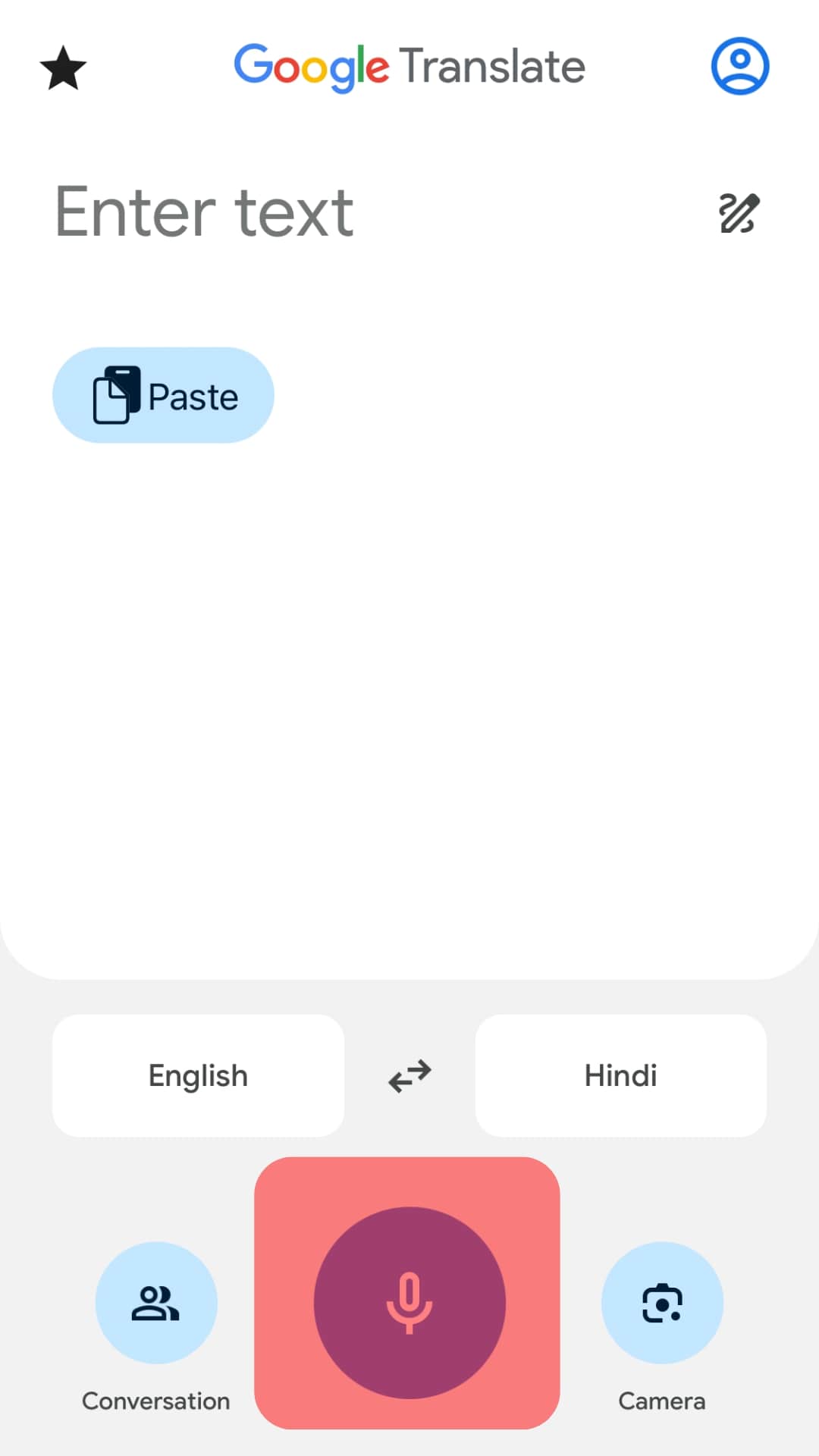Open Camera translation
This screenshot has width=819, height=1456.
click(662, 1302)
